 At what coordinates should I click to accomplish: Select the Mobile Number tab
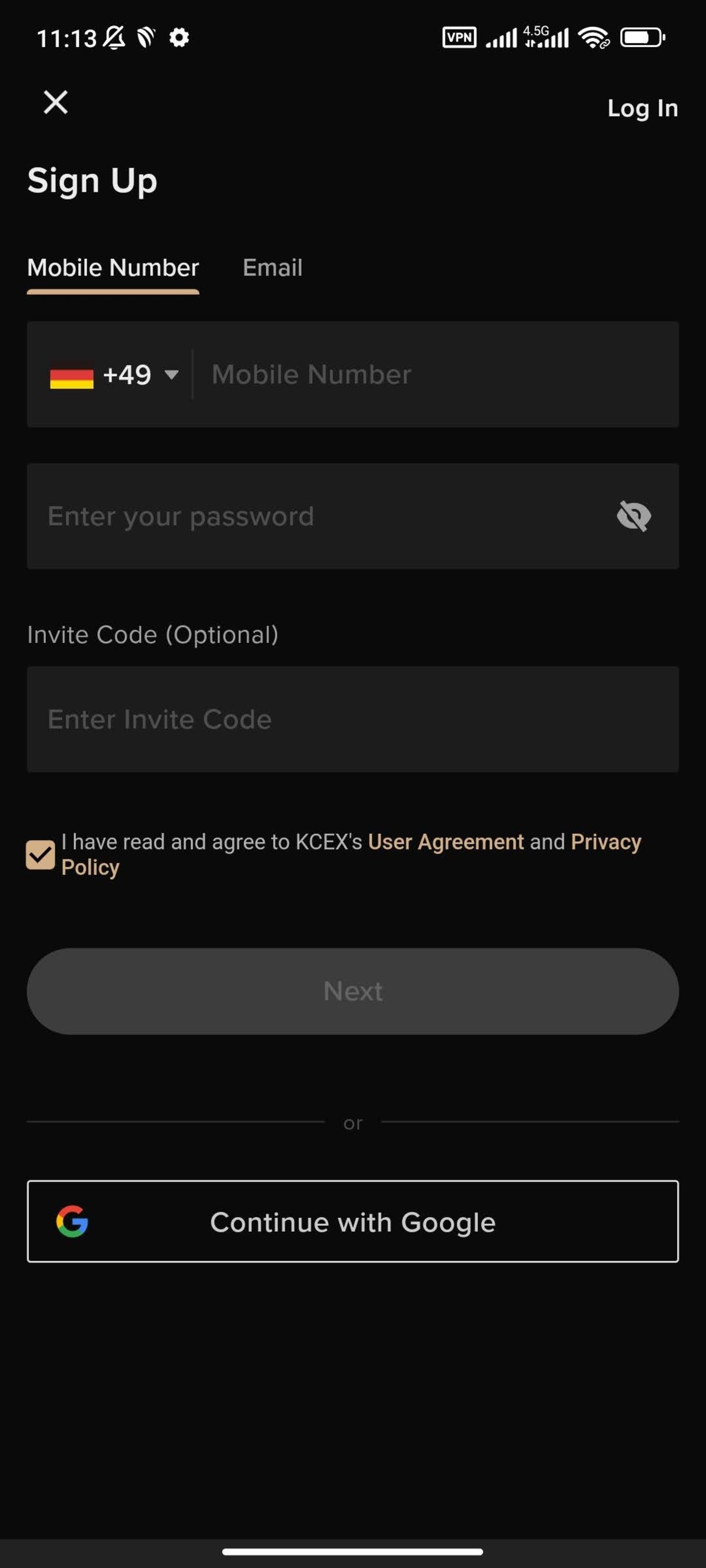tap(113, 268)
